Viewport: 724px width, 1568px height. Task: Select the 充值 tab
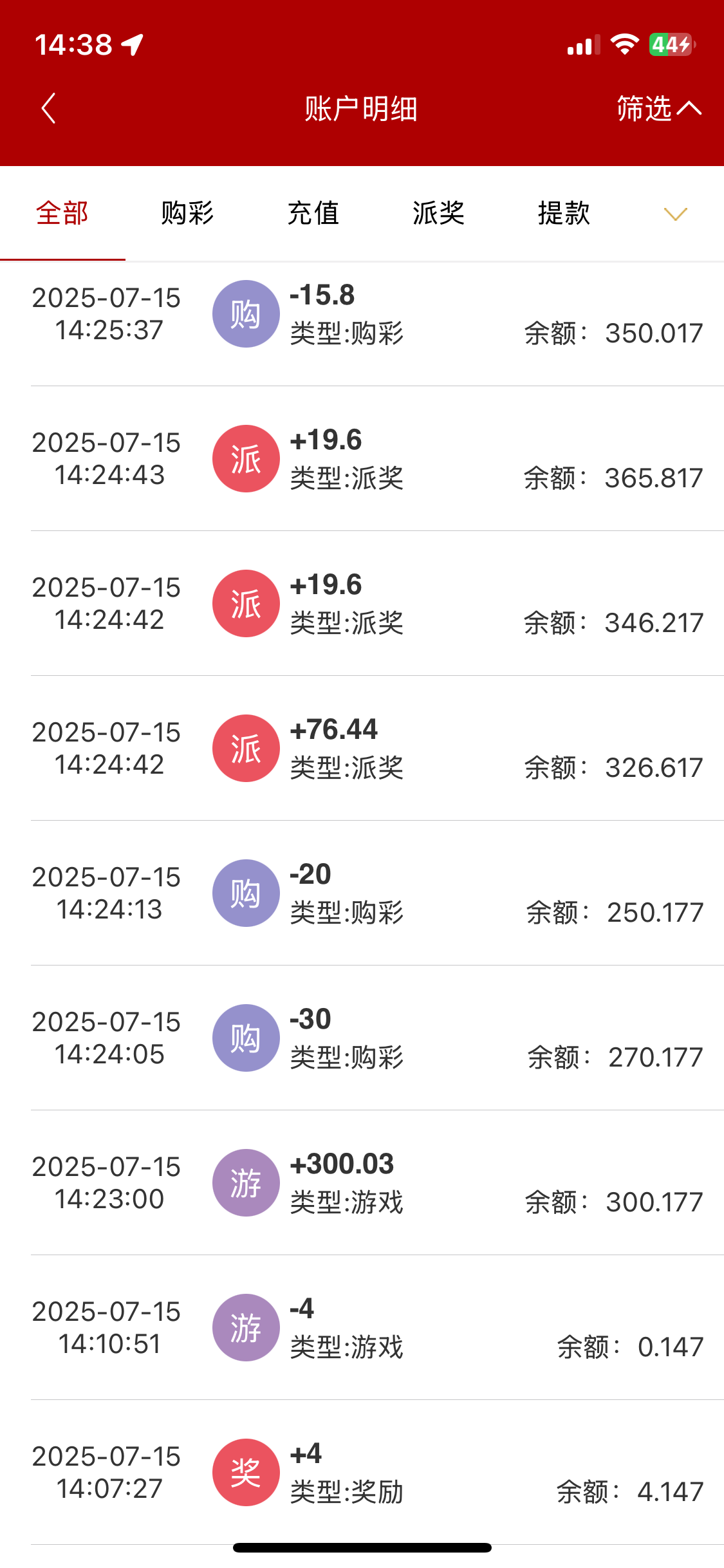[313, 213]
